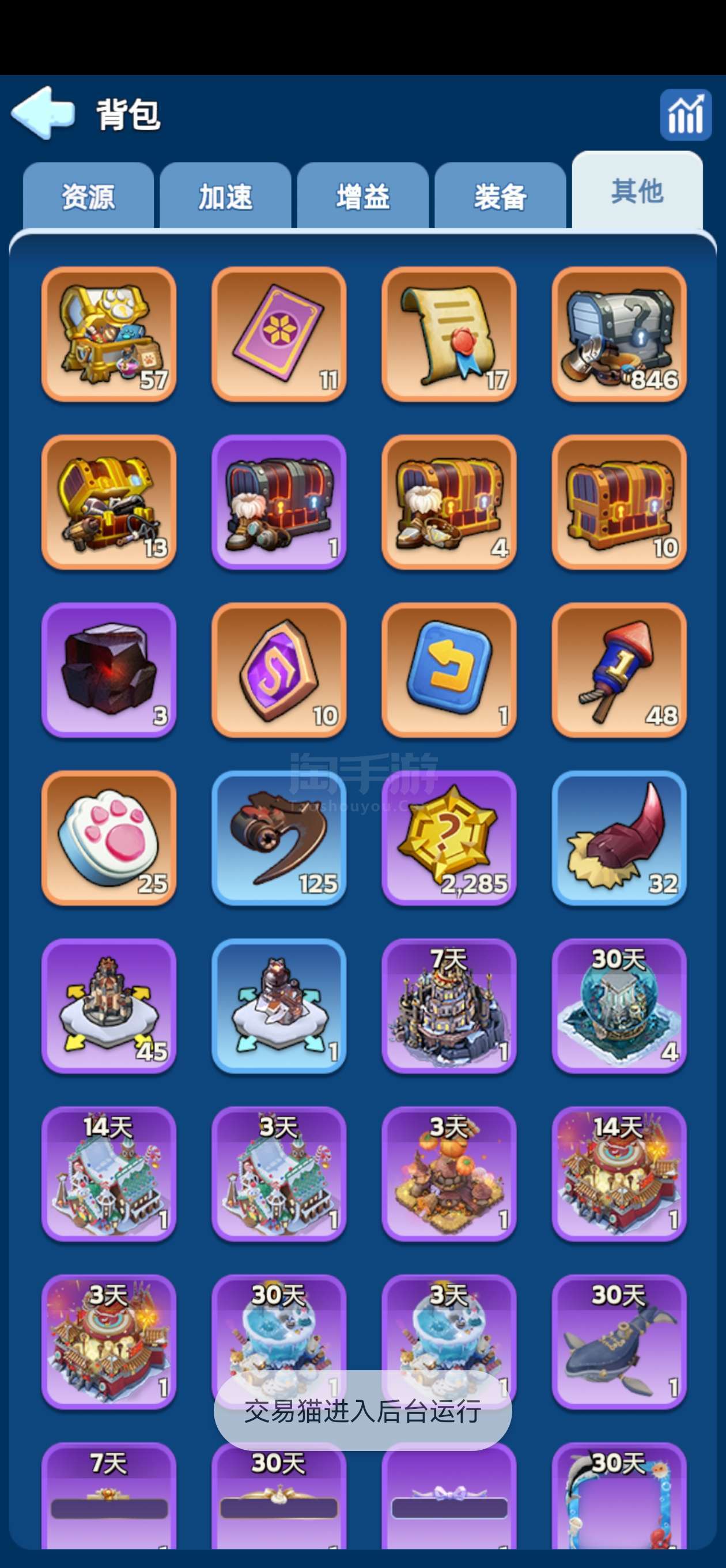Select the cat paw item with 25
726x1568 pixels.
[109, 838]
